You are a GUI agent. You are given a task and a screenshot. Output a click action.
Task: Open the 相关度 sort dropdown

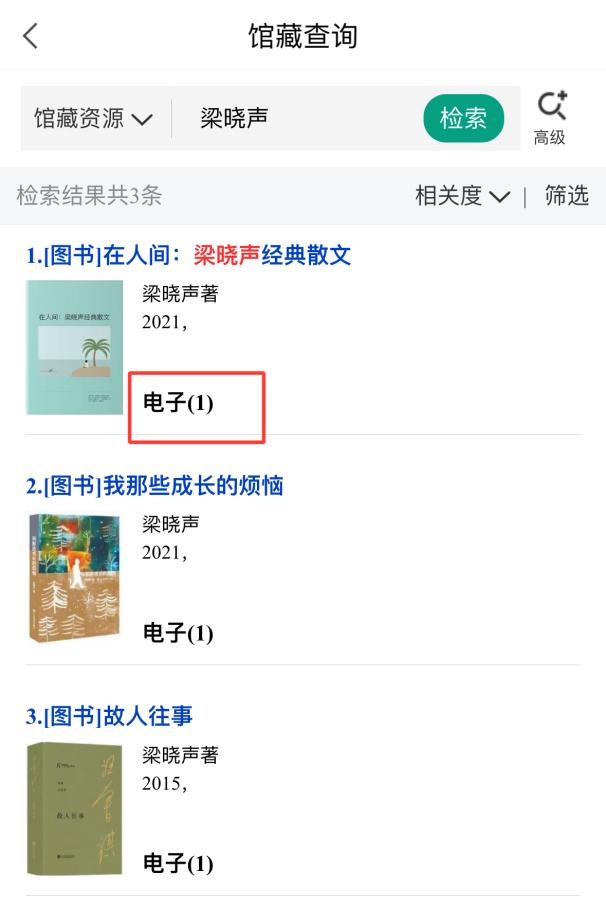[462, 196]
